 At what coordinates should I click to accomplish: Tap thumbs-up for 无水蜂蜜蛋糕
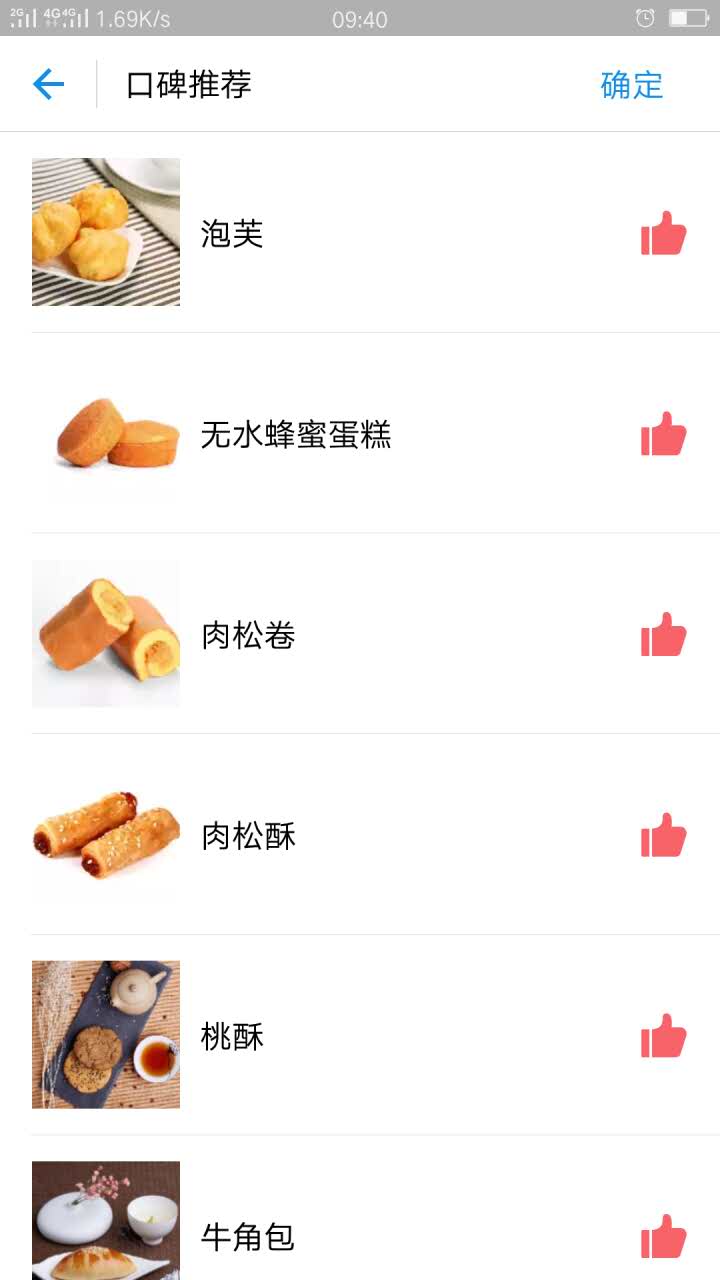pos(663,434)
